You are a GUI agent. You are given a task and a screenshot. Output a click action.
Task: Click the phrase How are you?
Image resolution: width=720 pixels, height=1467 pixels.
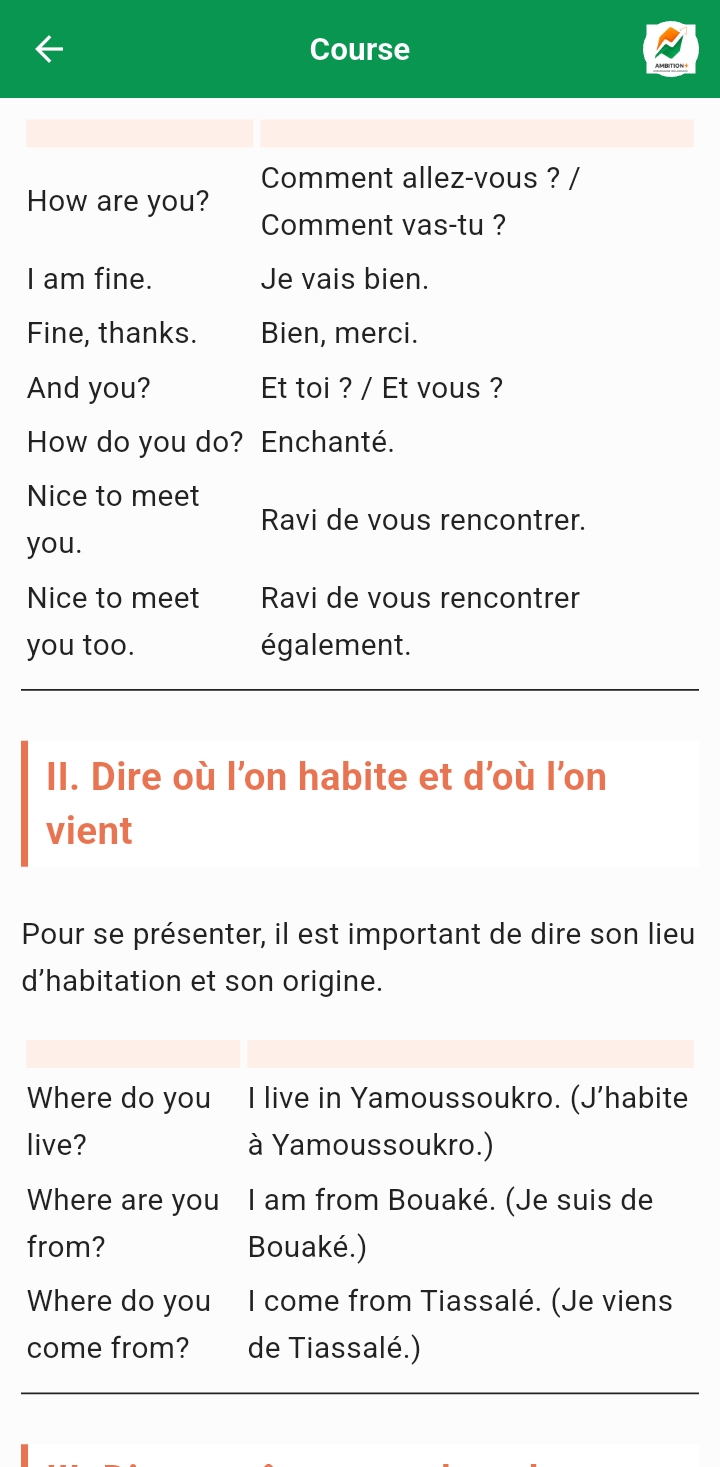[x=117, y=201]
